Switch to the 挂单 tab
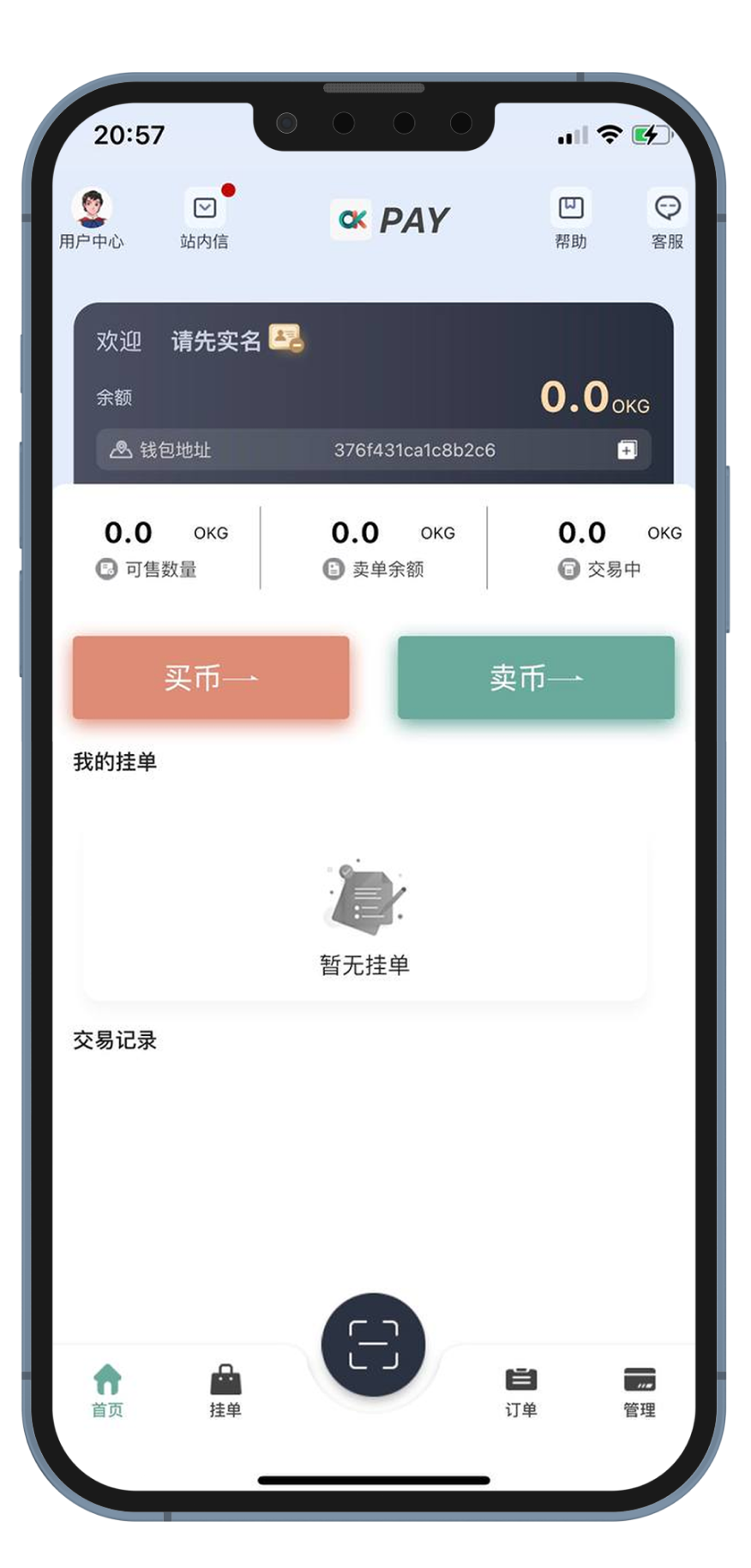 [225, 1391]
